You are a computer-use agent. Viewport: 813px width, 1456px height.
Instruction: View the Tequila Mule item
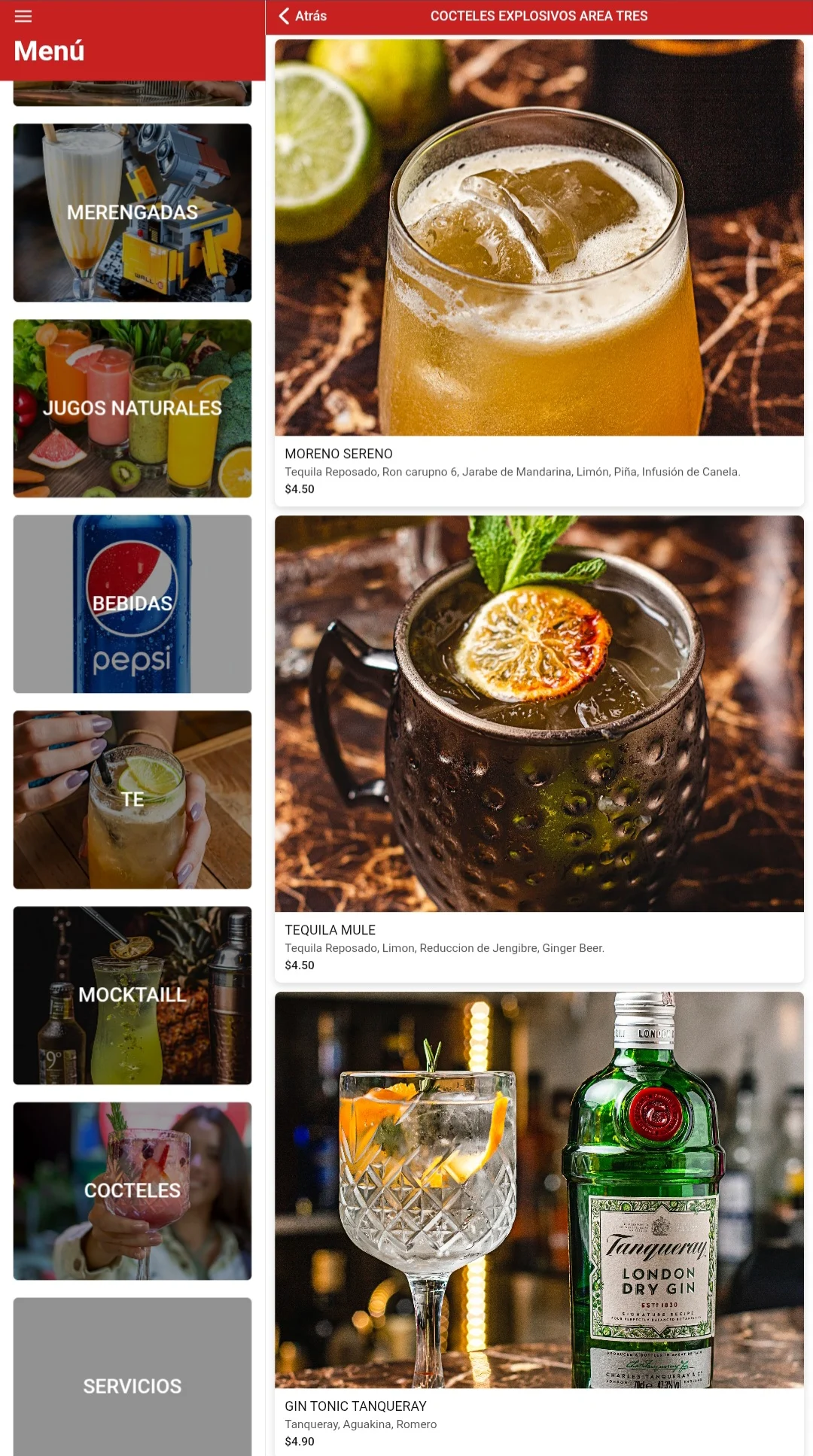coord(539,749)
